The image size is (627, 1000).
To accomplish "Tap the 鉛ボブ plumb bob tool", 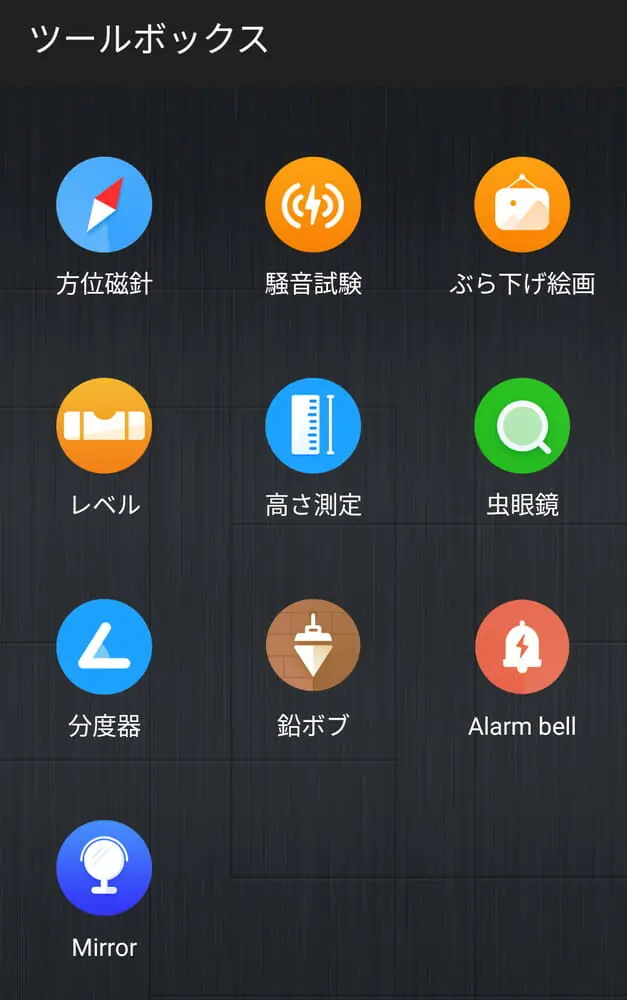I will 313,647.
